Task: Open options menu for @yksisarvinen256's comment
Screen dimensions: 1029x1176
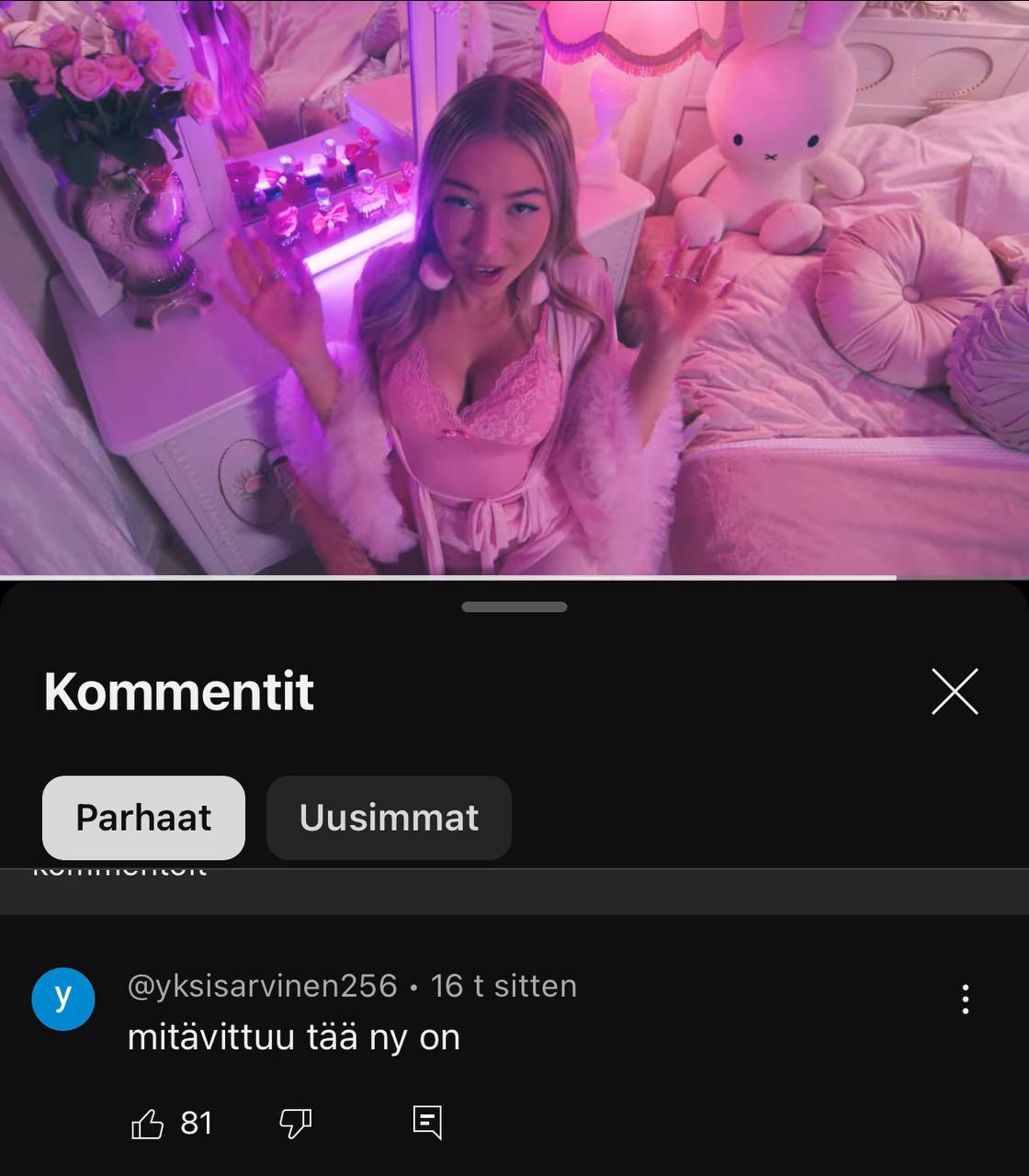Action: 965,999
